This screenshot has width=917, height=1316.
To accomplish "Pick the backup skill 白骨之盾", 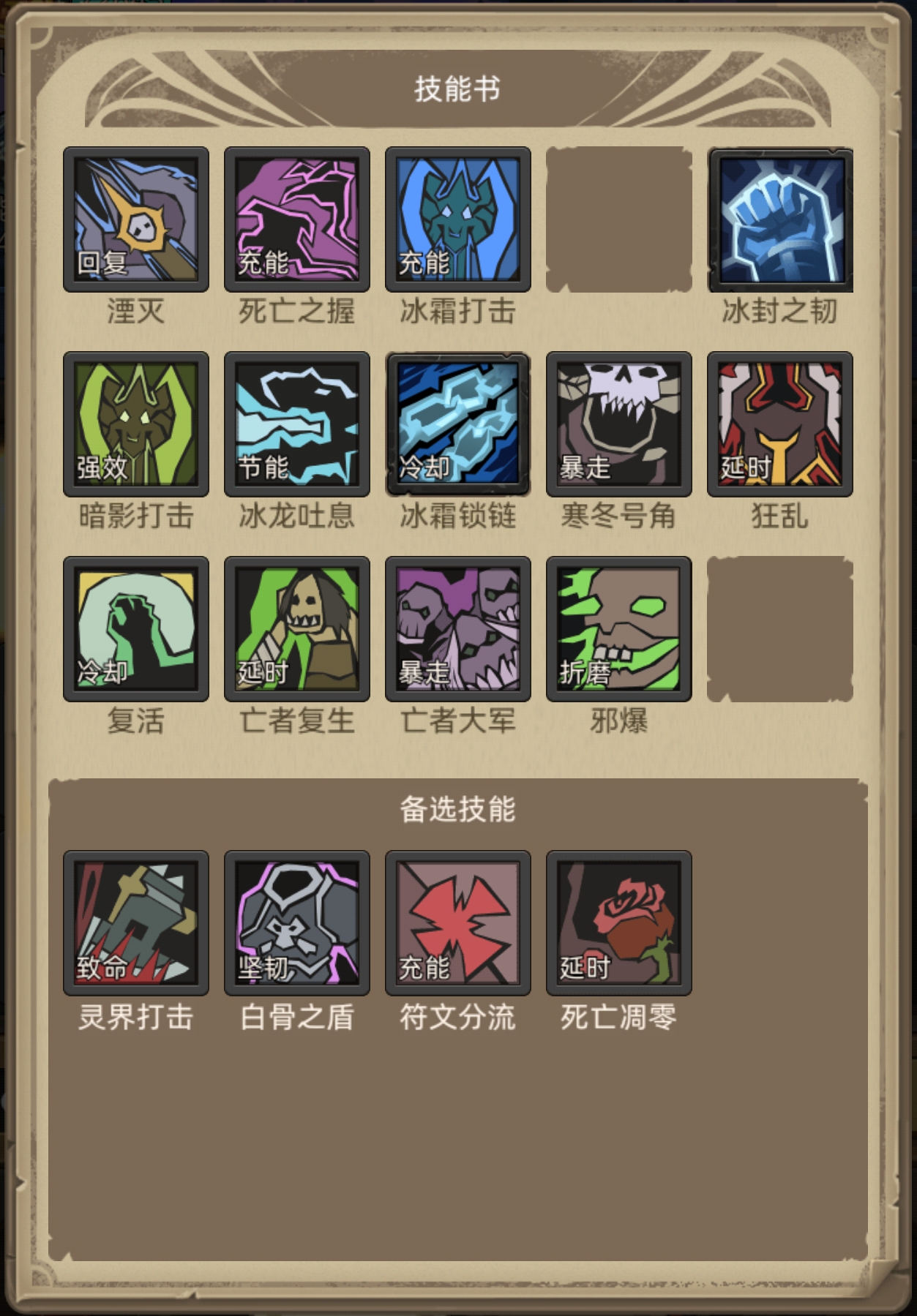I will tap(297, 923).
